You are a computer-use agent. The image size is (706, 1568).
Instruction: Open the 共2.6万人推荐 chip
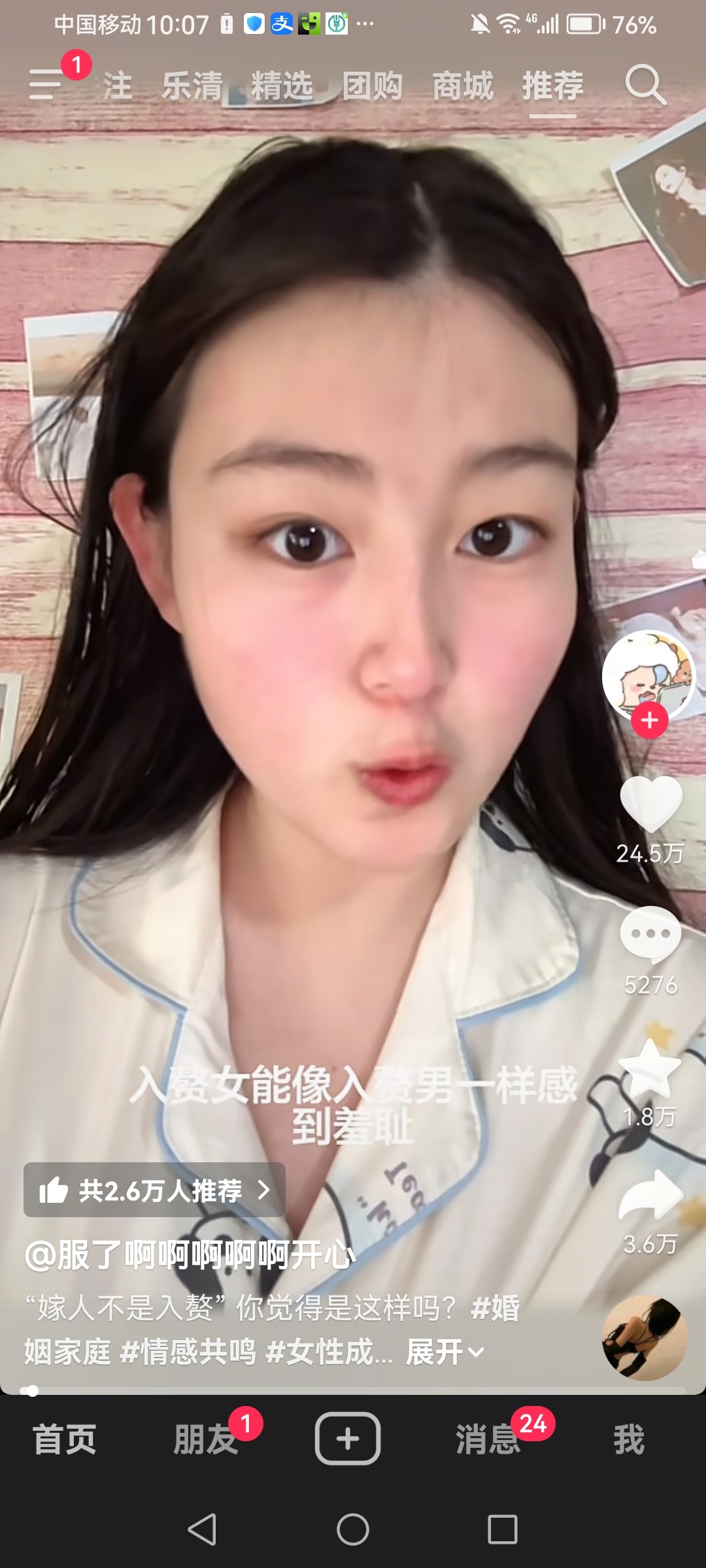tap(154, 1190)
